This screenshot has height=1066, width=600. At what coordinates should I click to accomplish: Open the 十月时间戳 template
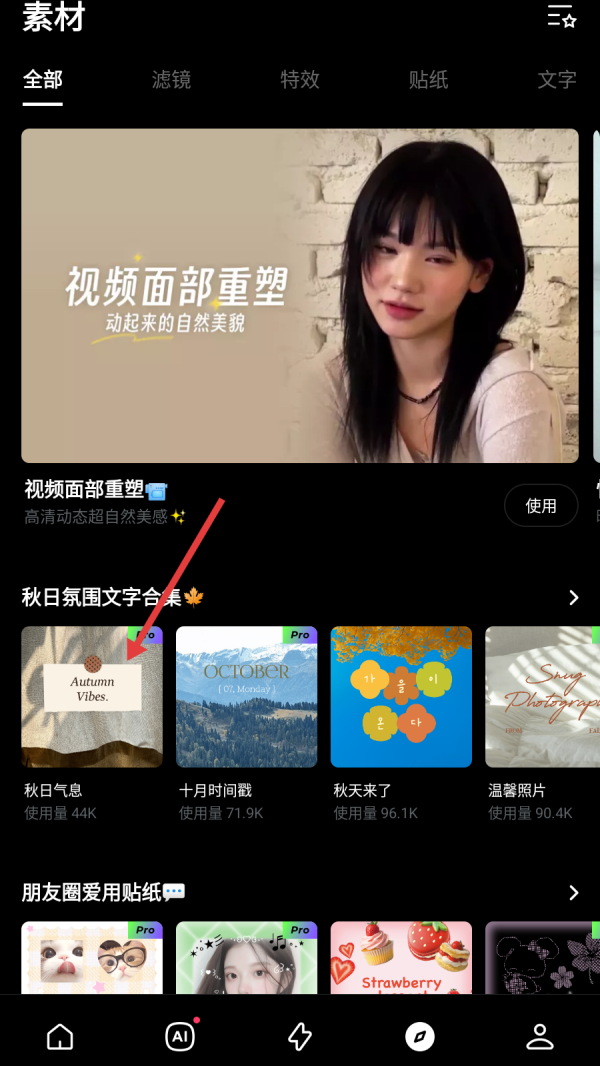point(247,697)
